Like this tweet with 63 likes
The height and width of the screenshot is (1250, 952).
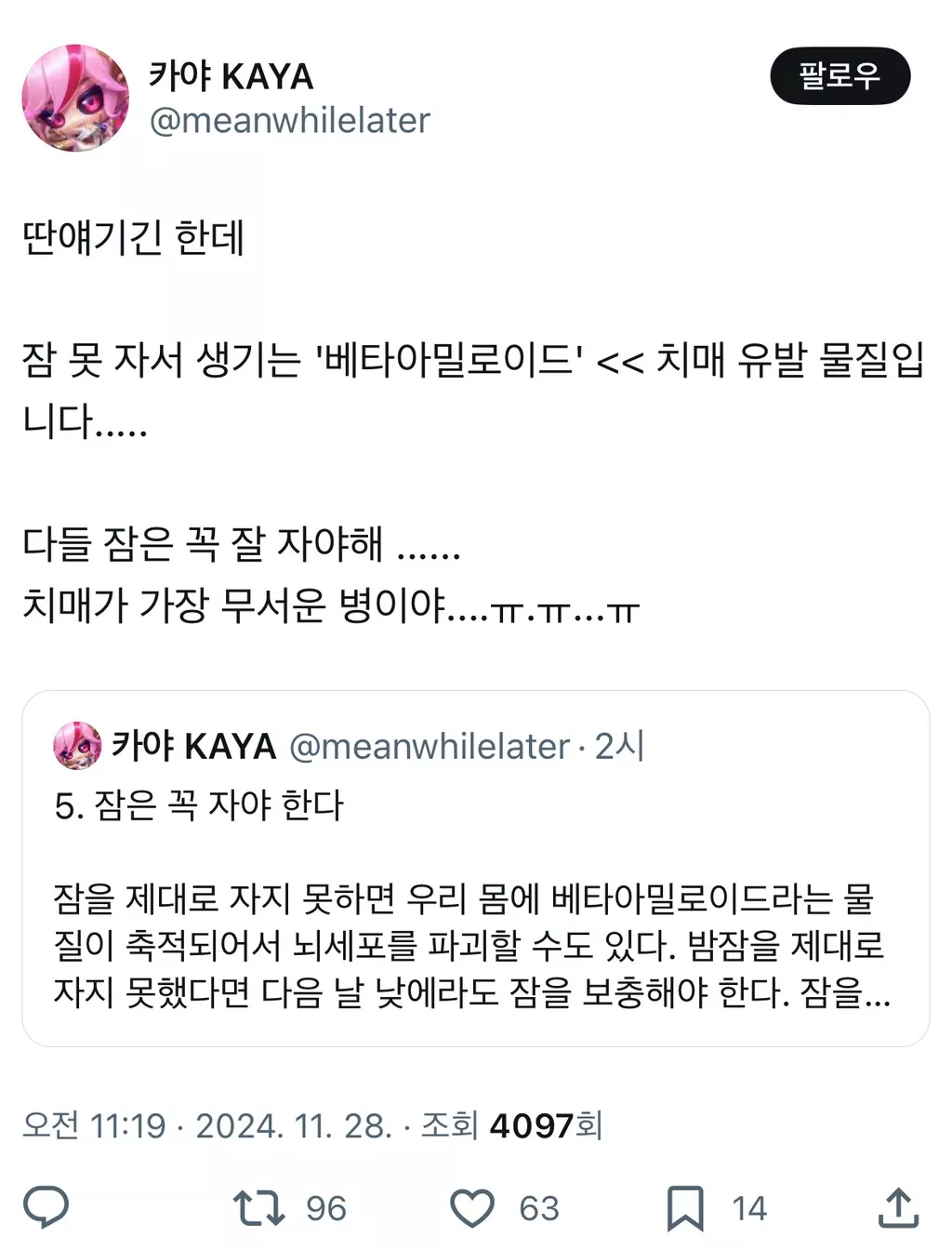(472, 1207)
